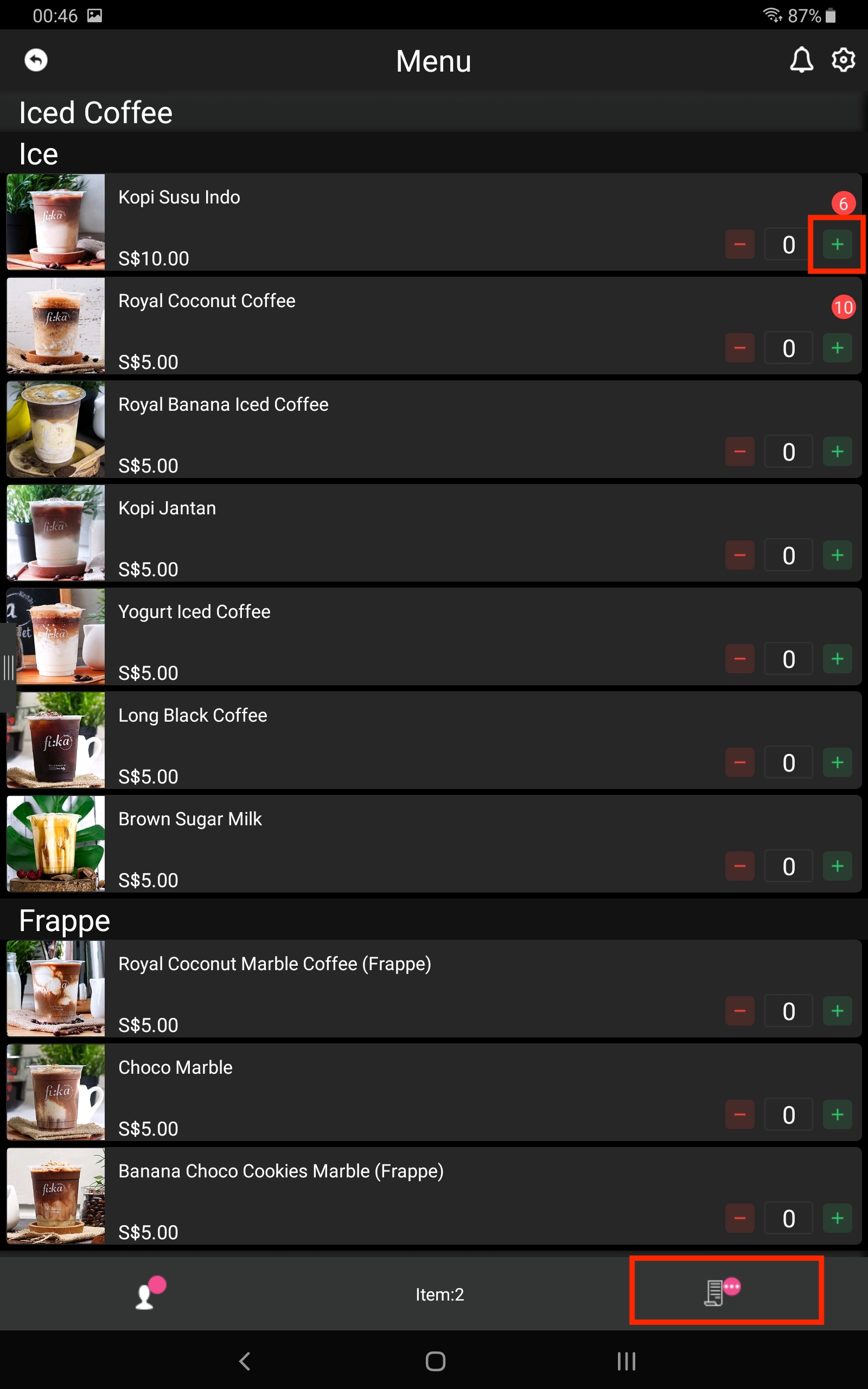The height and width of the screenshot is (1389, 868).
Task: Decrease Royal Banana Iced Coffee quantity
Action: pyautogui.click(x=739, y=453)
